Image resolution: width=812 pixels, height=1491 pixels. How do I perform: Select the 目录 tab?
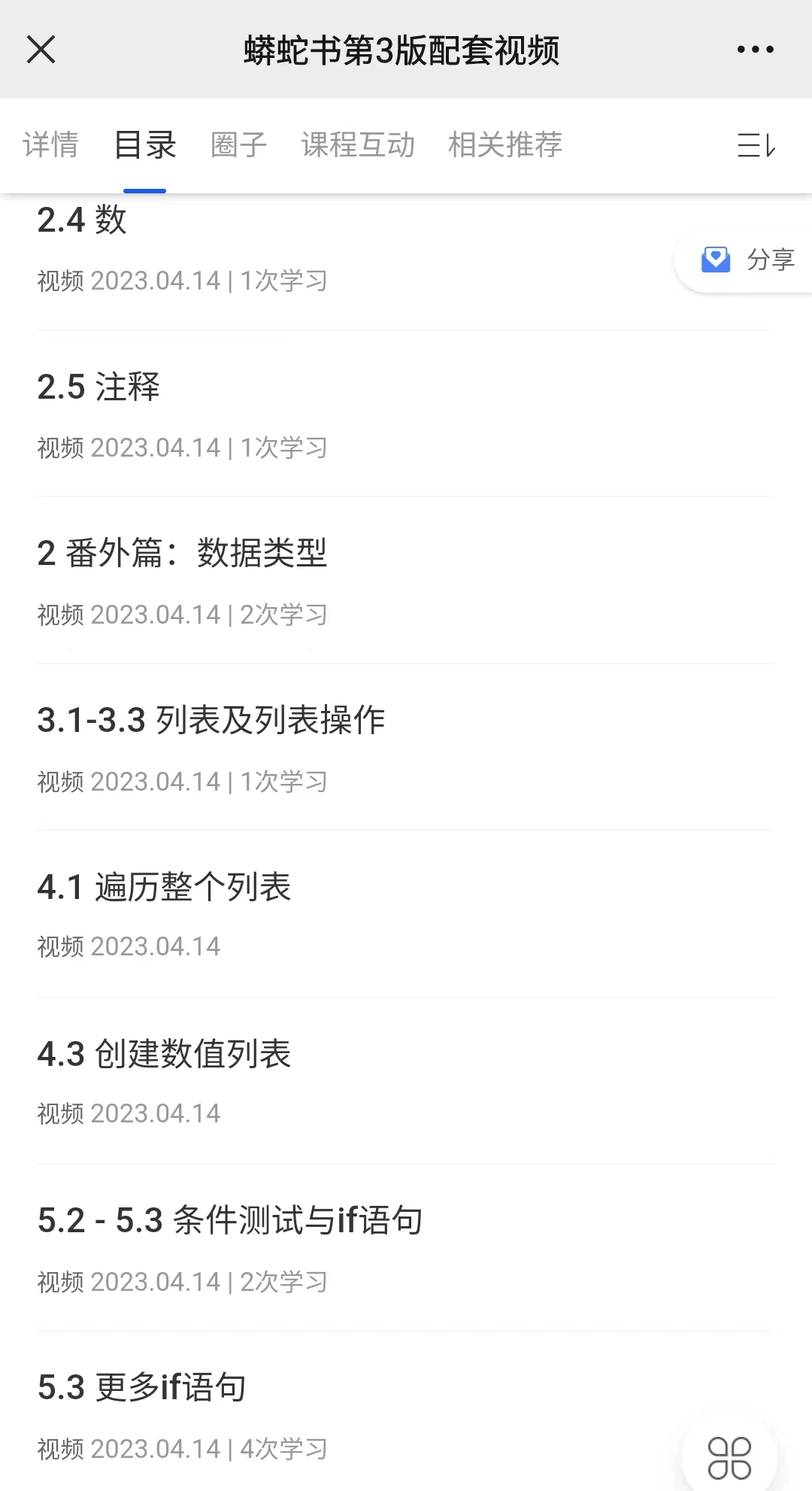pos(144,144)
